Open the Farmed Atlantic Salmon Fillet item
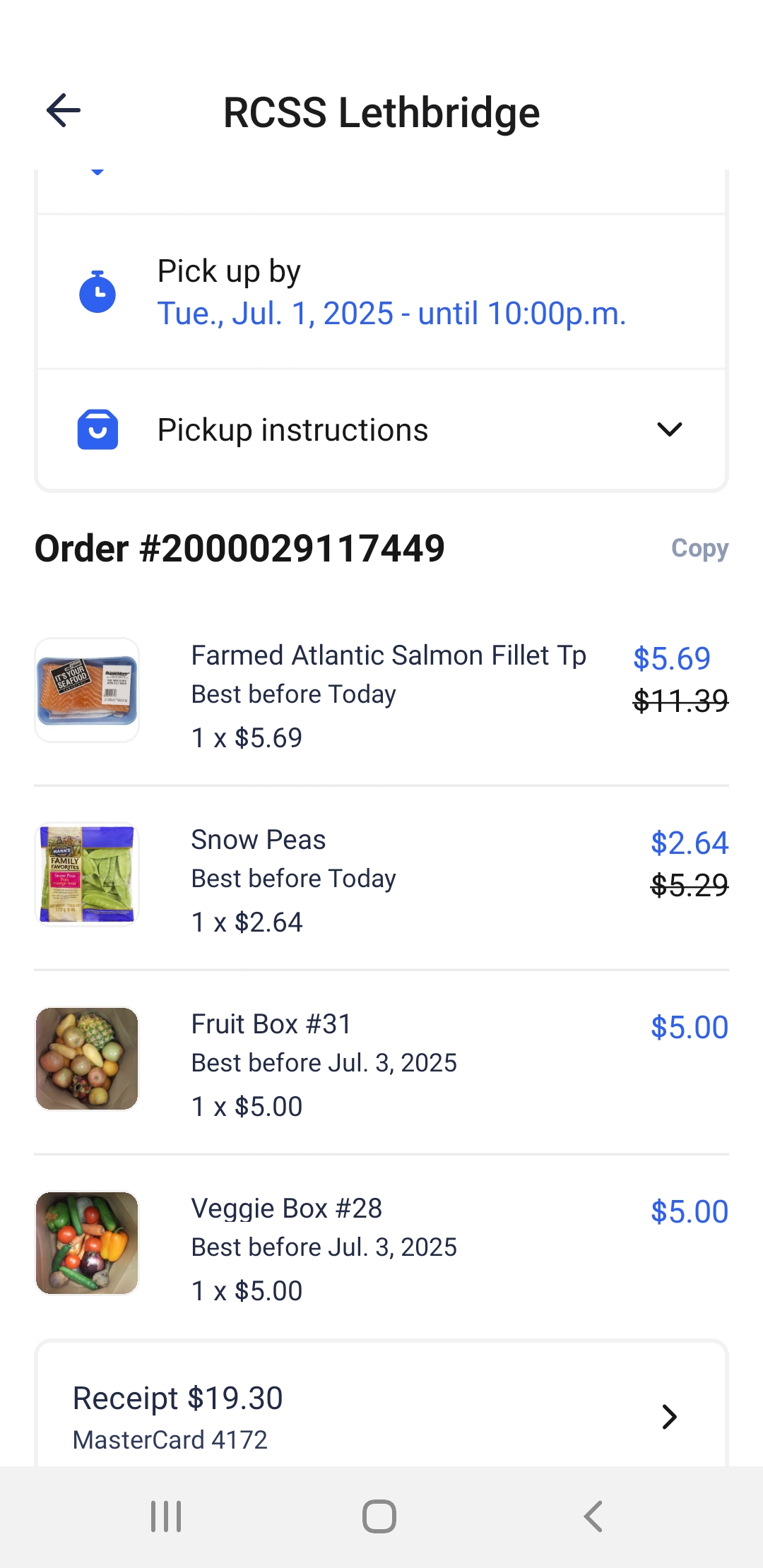This screenshot has height=1568, width=763. pyautogui.click(x=381, y=694)
